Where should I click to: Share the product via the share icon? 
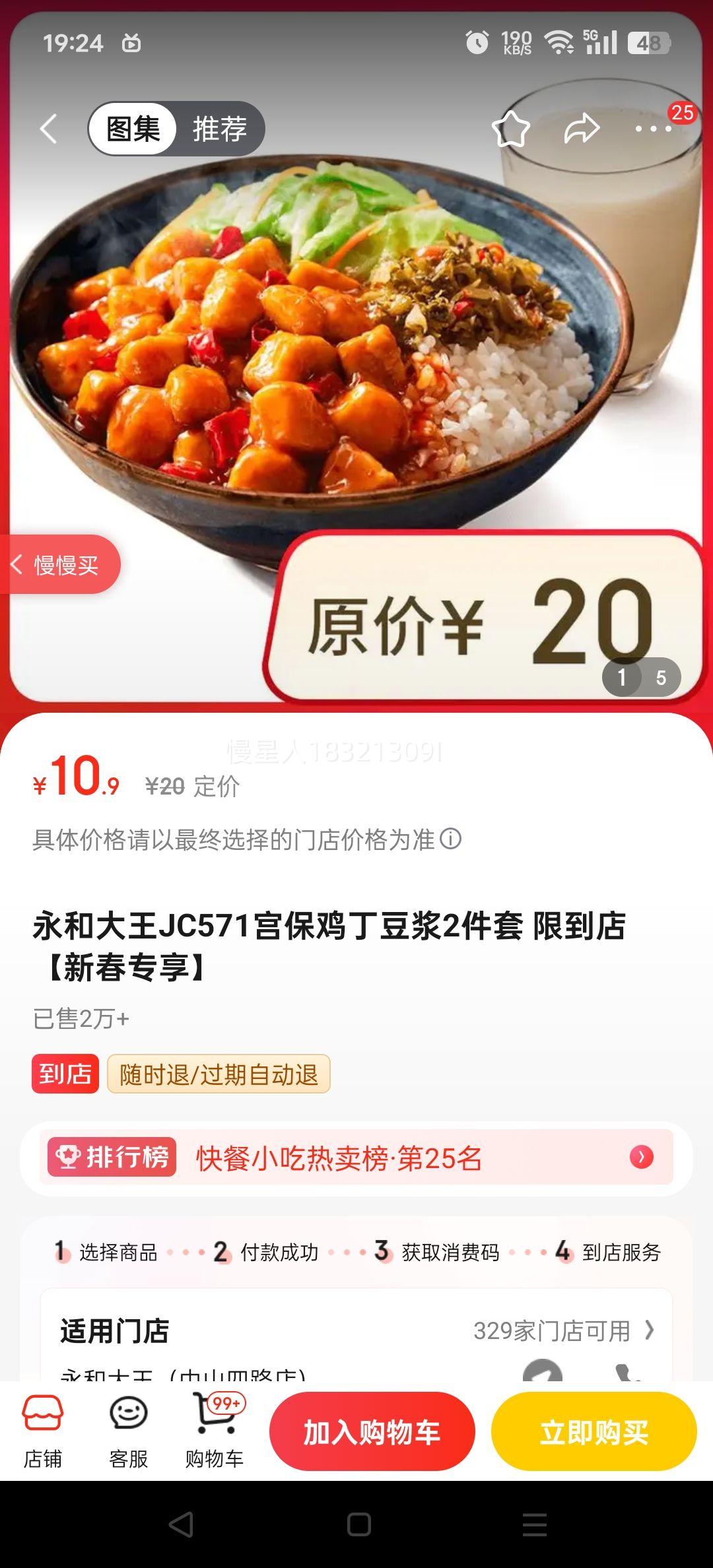click(x=582, y=129)
